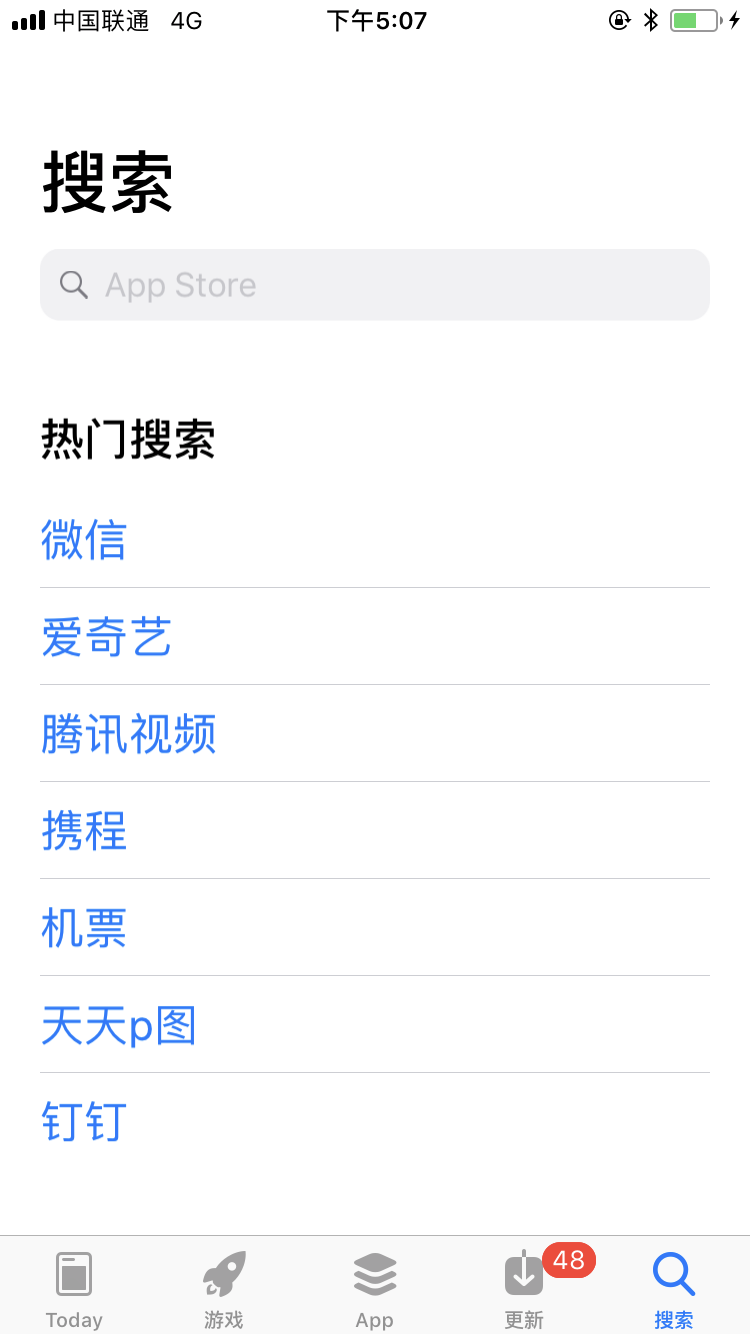View the 更新 tab with 48 updates
Screen dimensions: 750x1334
click(524, 1288)
